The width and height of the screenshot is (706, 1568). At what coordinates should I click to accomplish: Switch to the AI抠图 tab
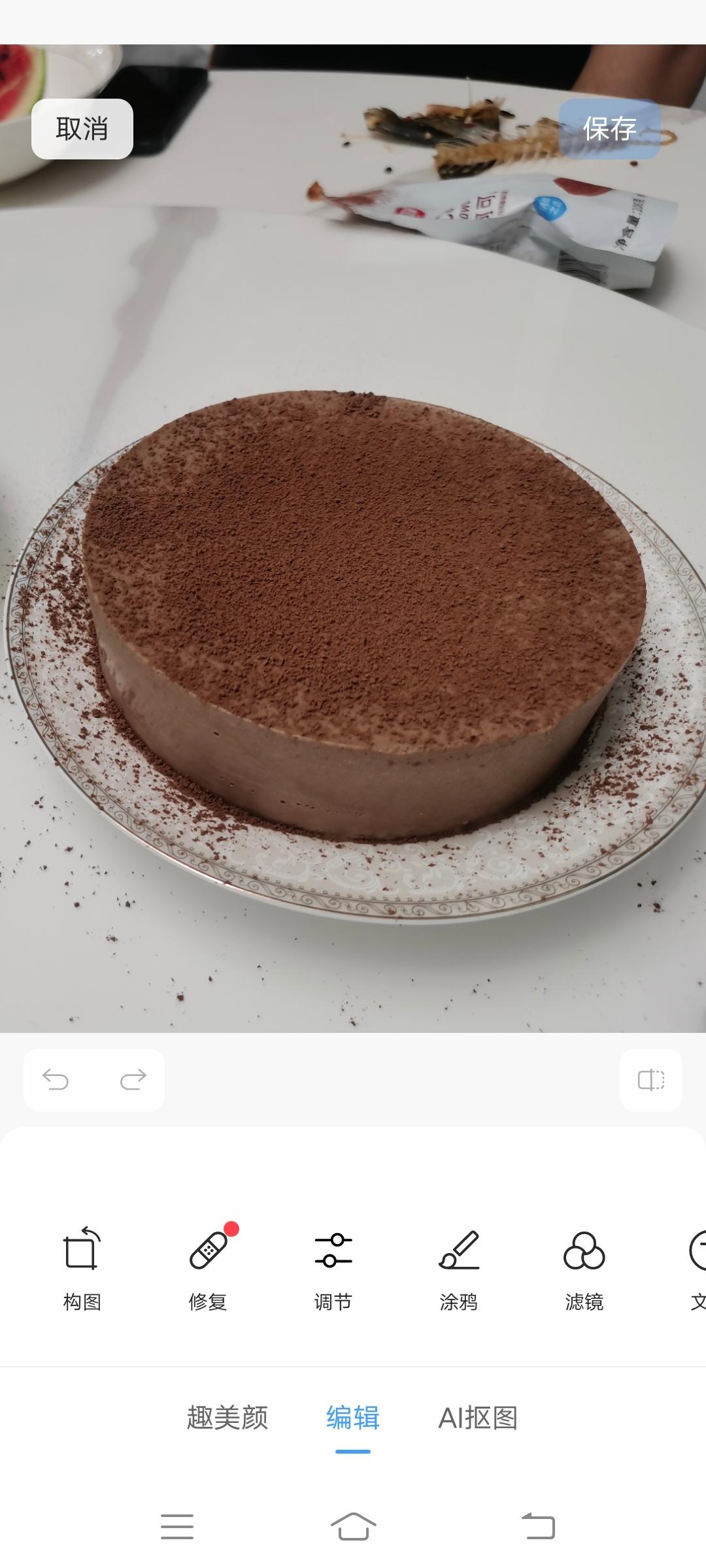coord(478,1418)
